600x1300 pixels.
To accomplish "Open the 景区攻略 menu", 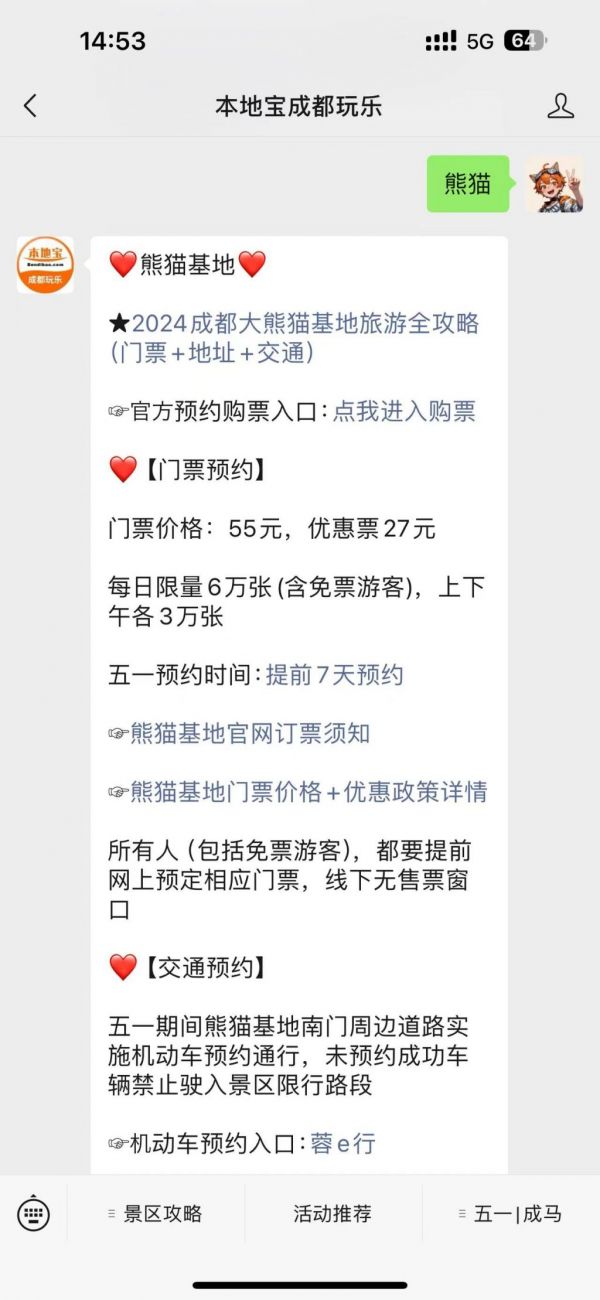I will pyautogui.click(x=156, y=1214).
